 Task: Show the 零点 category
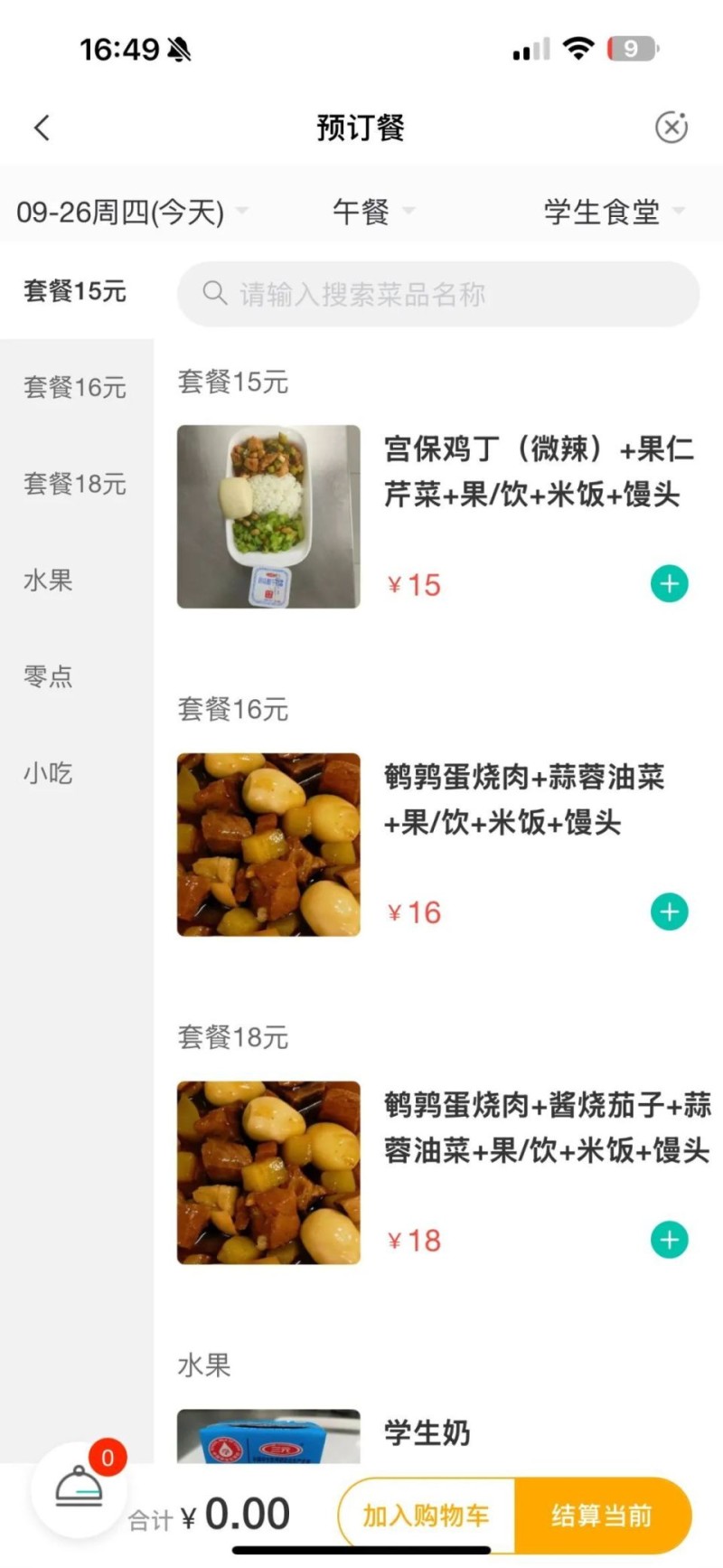click(49, 676)
